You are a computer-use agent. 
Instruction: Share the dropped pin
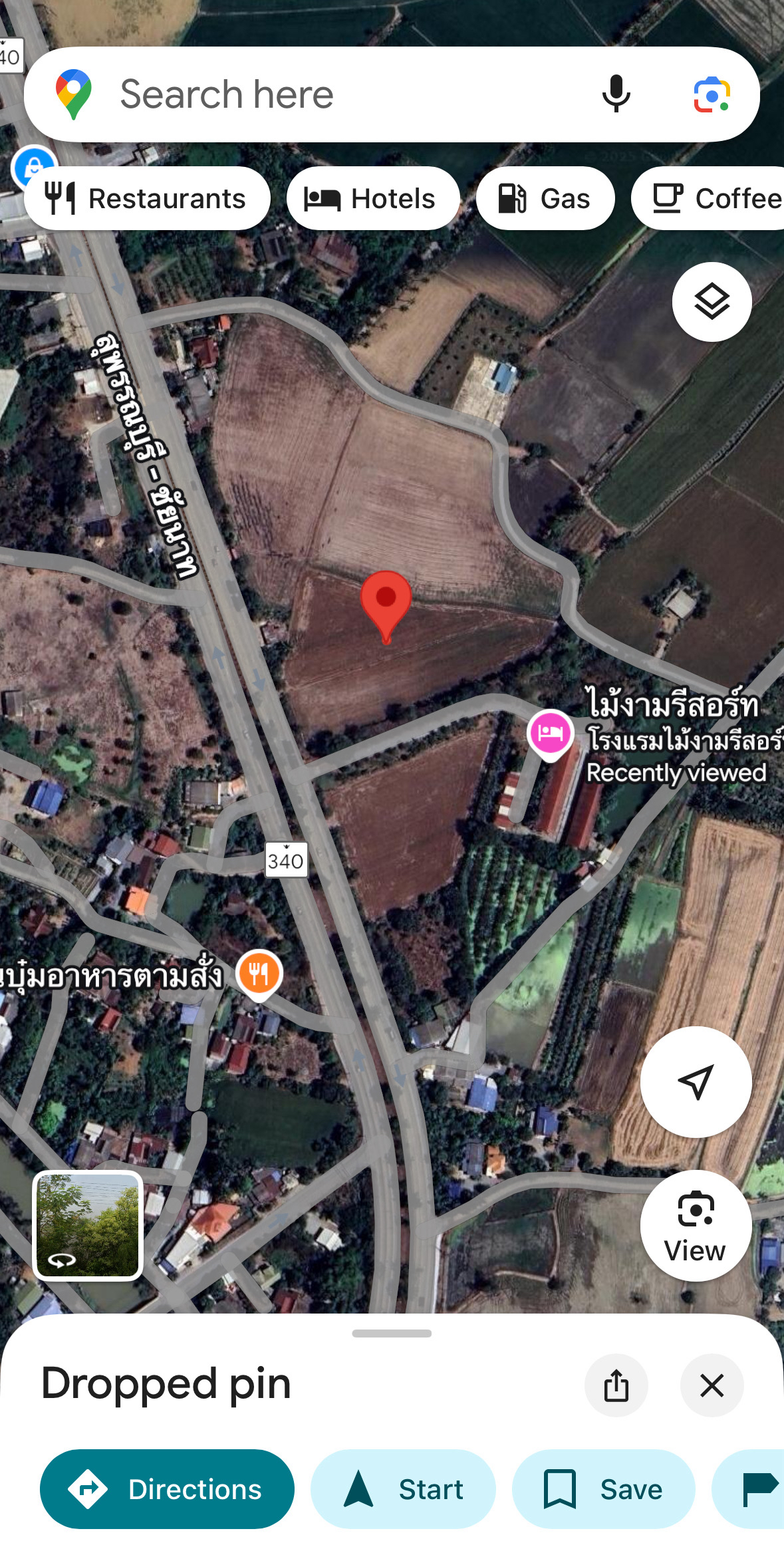(x=616, y=1386)
